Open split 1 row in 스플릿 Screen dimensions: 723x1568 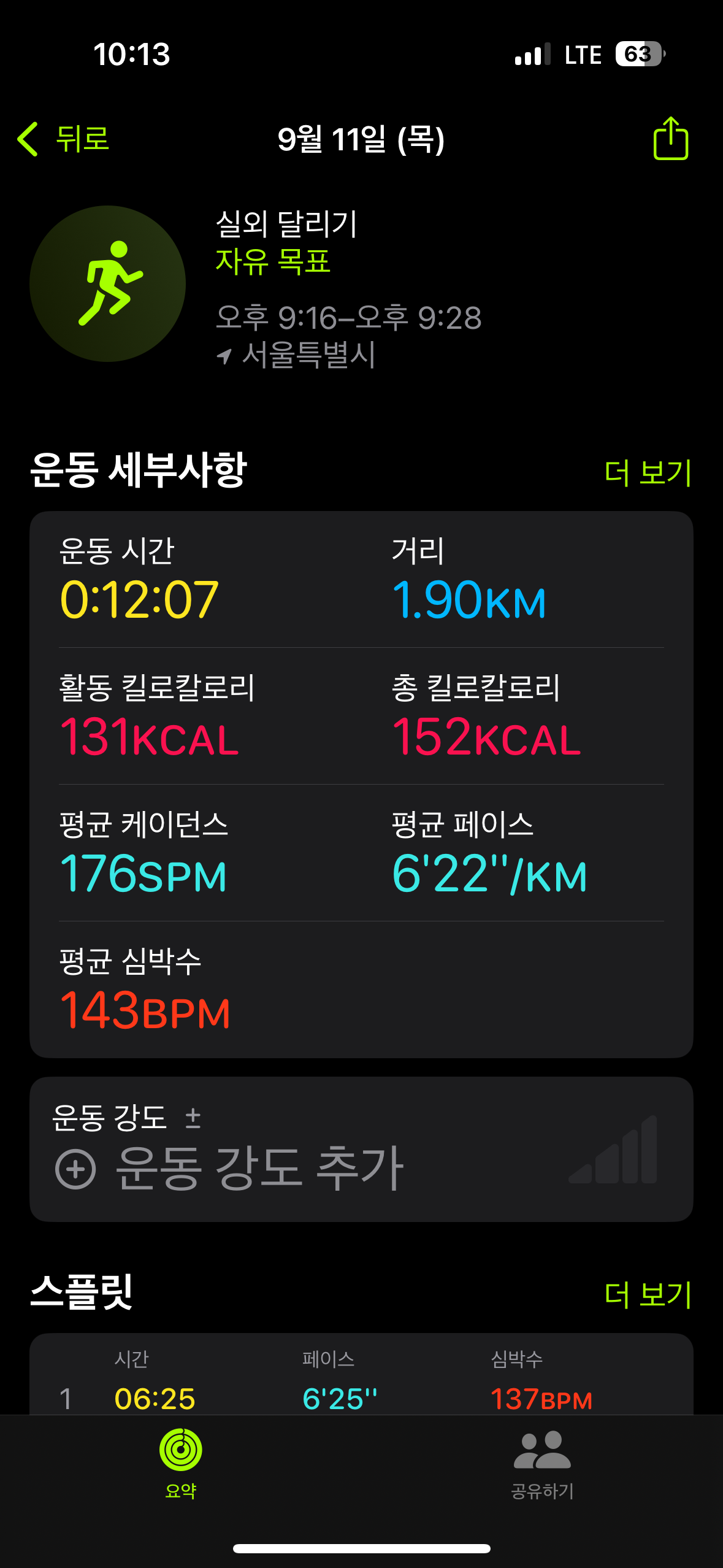(x=361, y=1399)
